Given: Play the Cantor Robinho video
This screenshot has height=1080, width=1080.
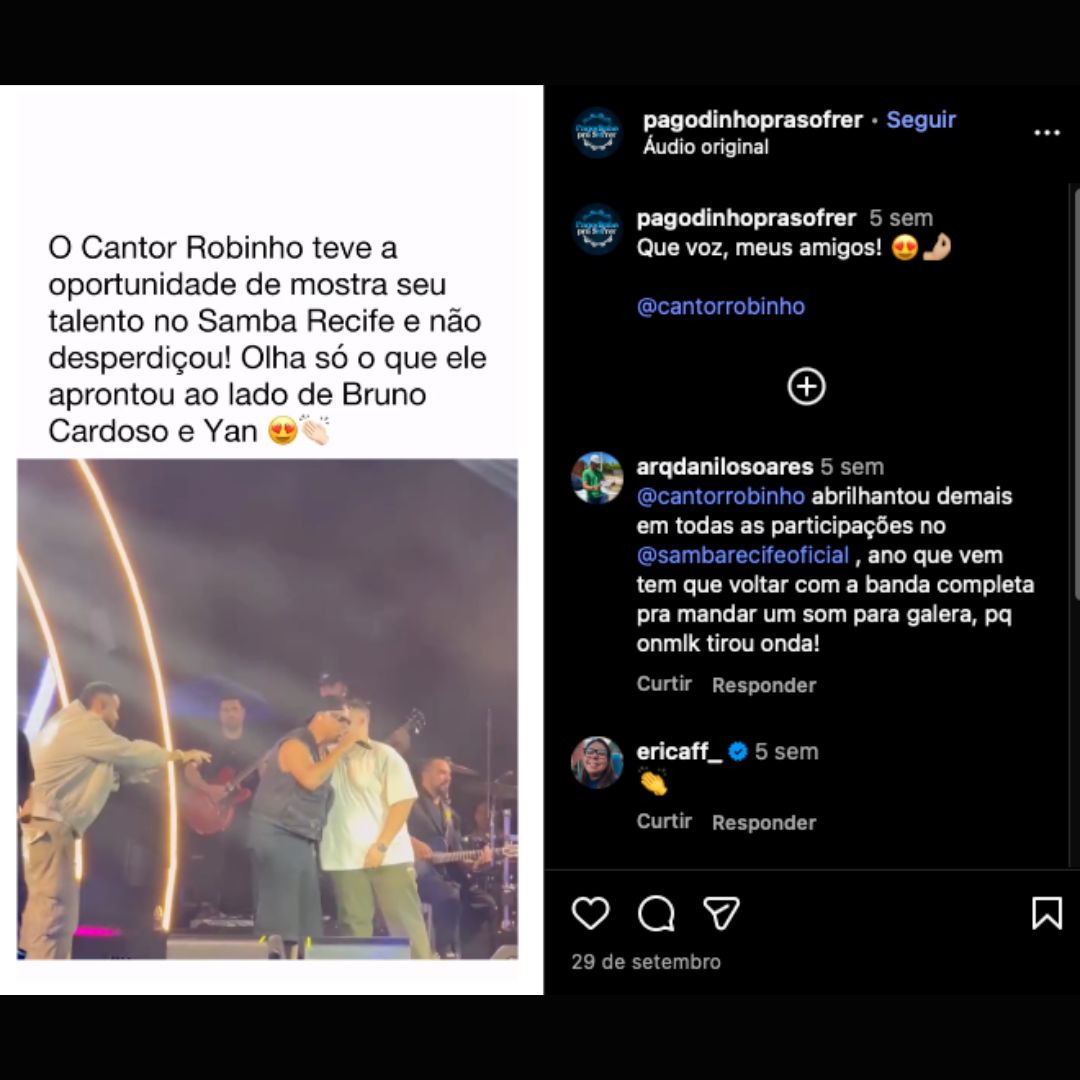Looking at the screenshot, I should pos(267,708).
